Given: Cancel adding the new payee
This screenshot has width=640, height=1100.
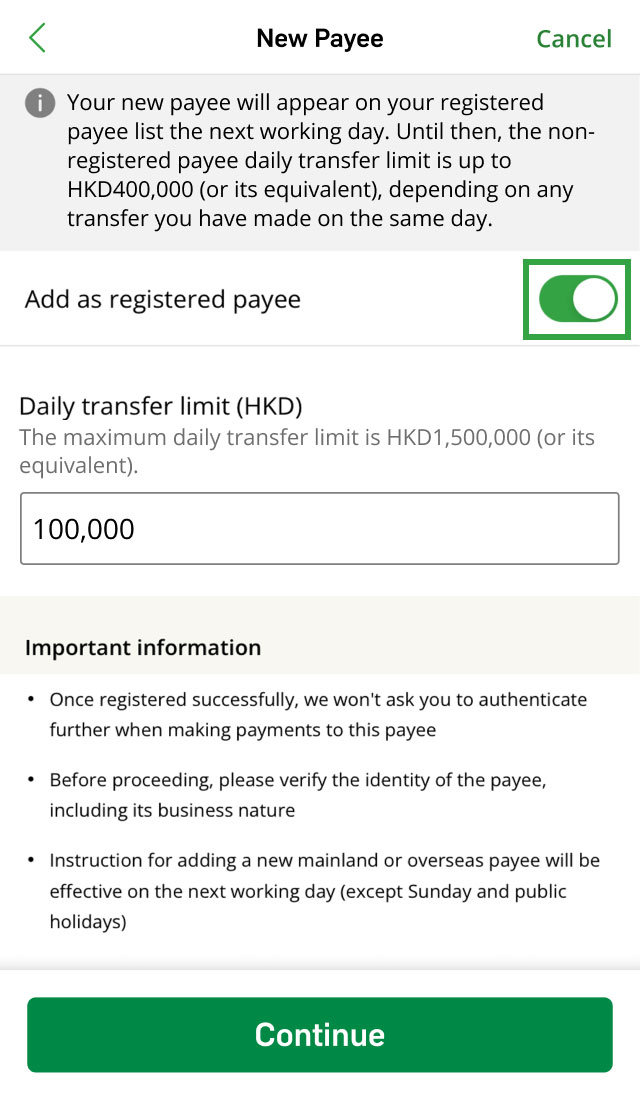Looking at the screenshot, I should 573,38.
